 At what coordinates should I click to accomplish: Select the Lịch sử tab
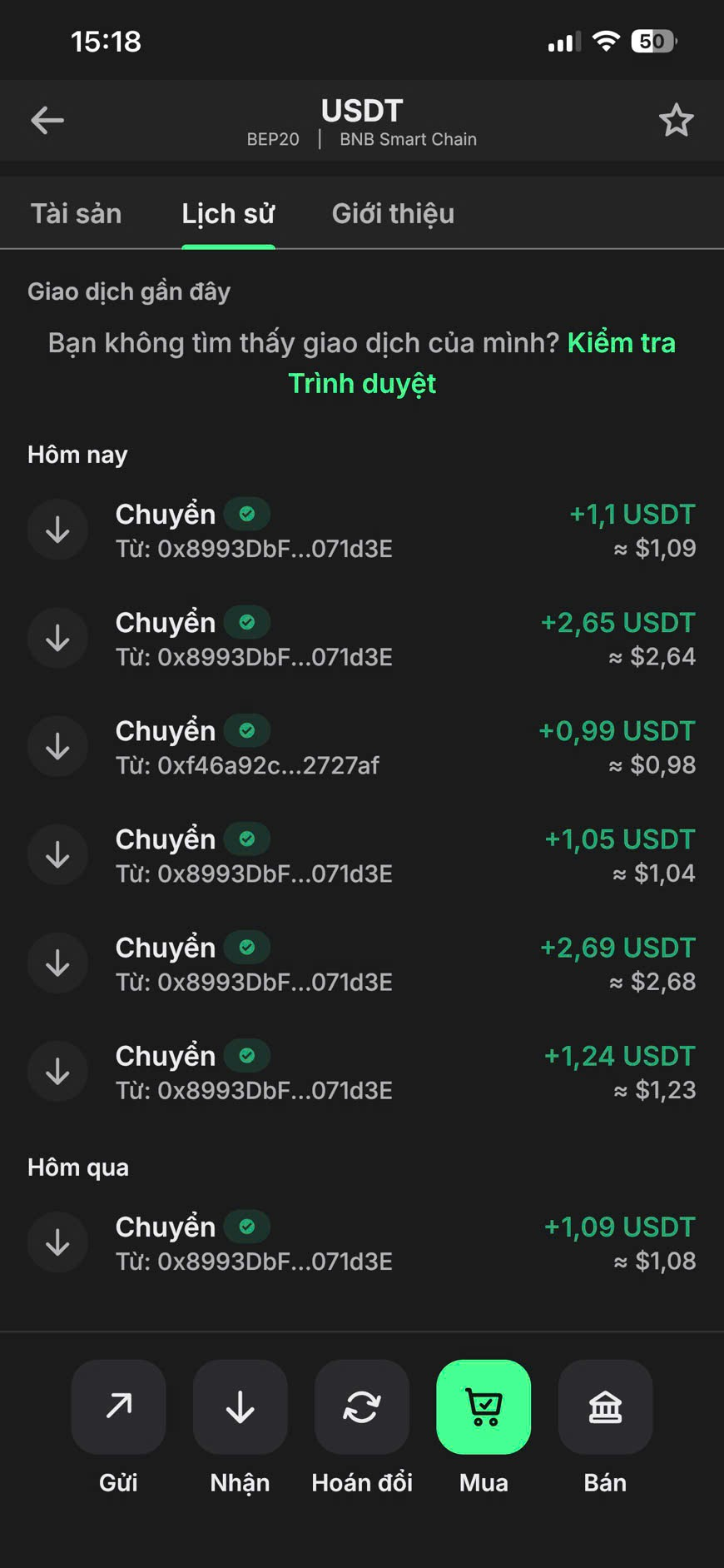coord(228,214)
